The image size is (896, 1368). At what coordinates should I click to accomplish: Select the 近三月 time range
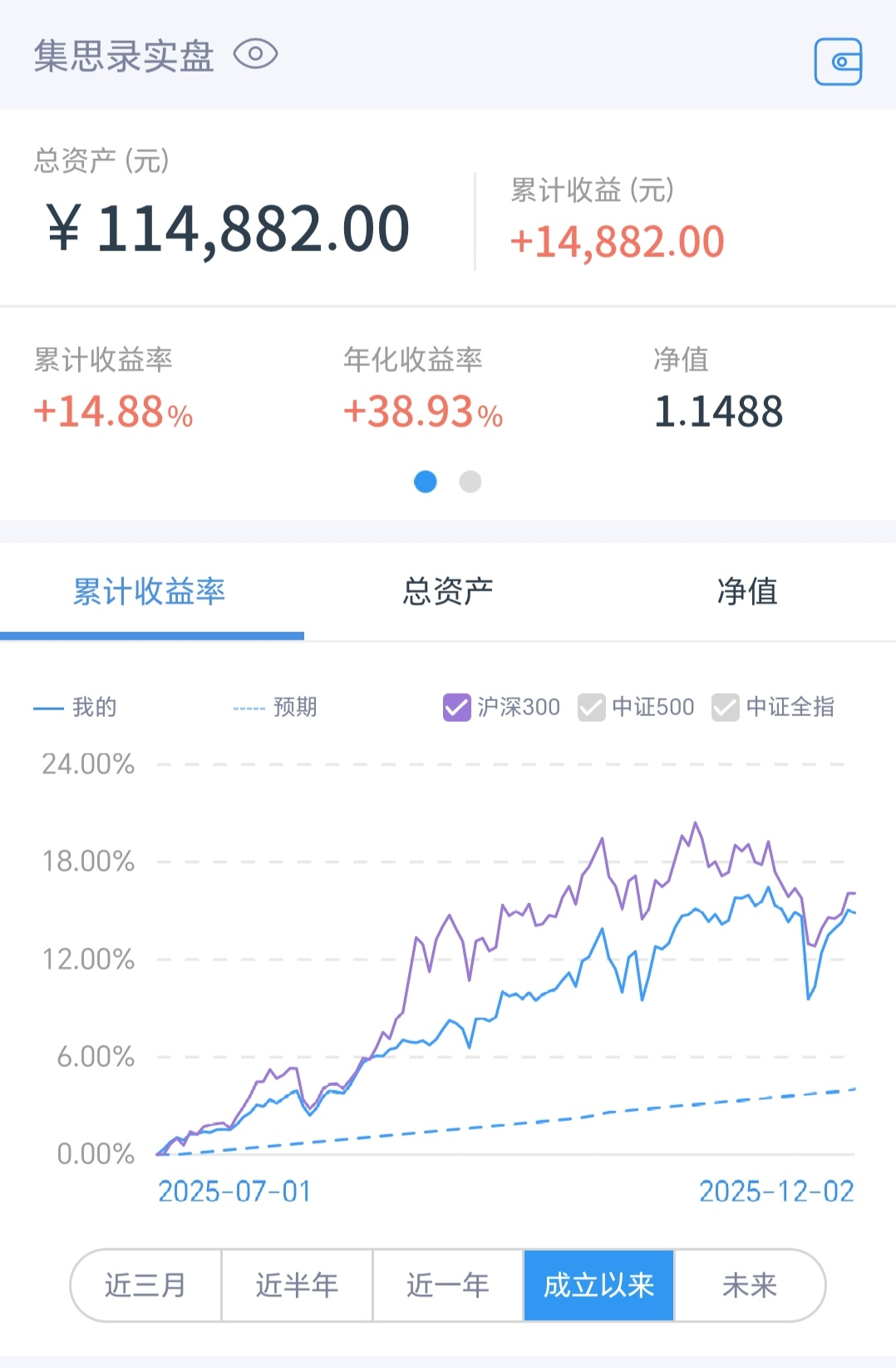click(x=145, y=1286)
